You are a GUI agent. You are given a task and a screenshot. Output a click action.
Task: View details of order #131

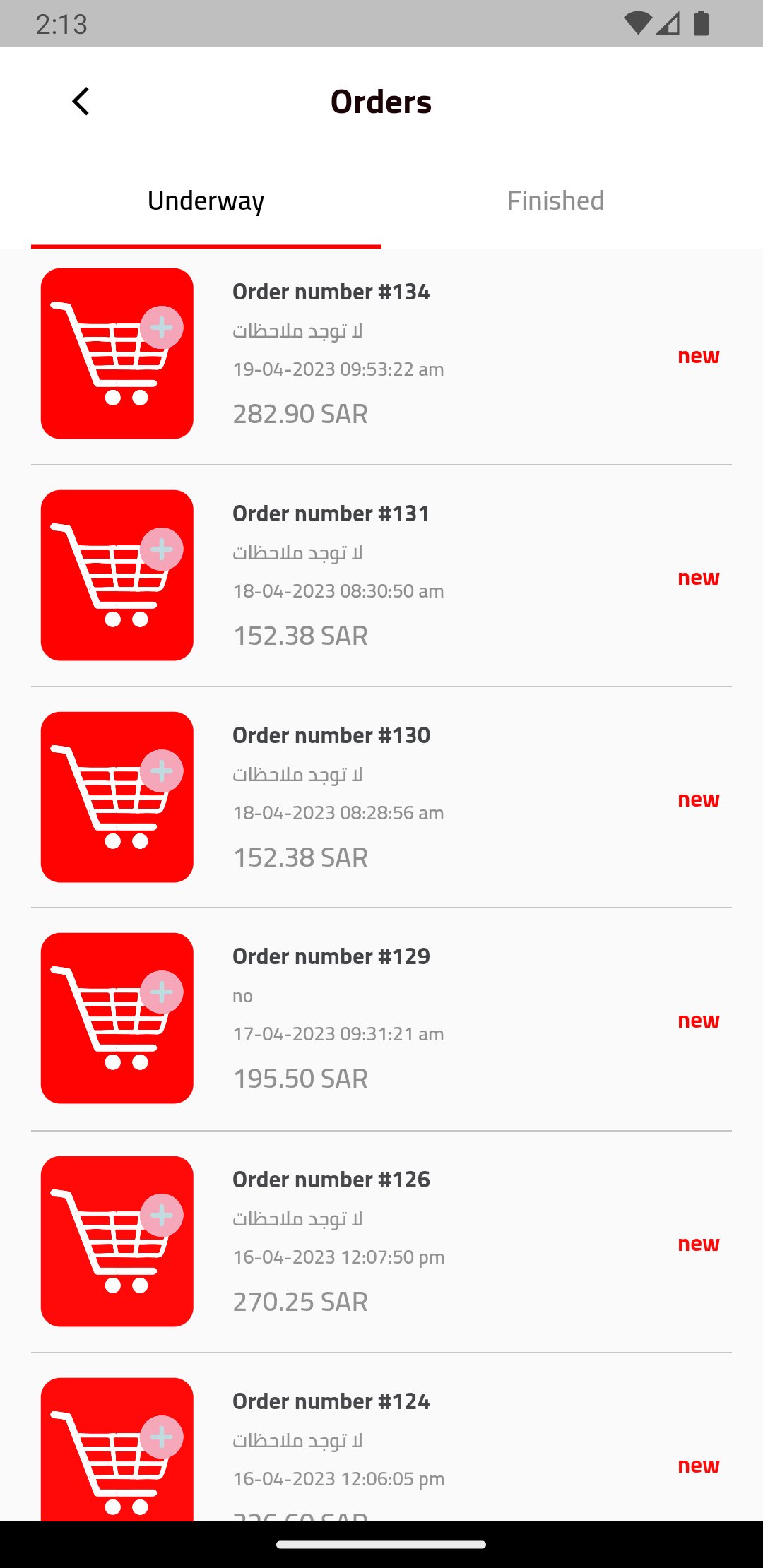point(381,576)
